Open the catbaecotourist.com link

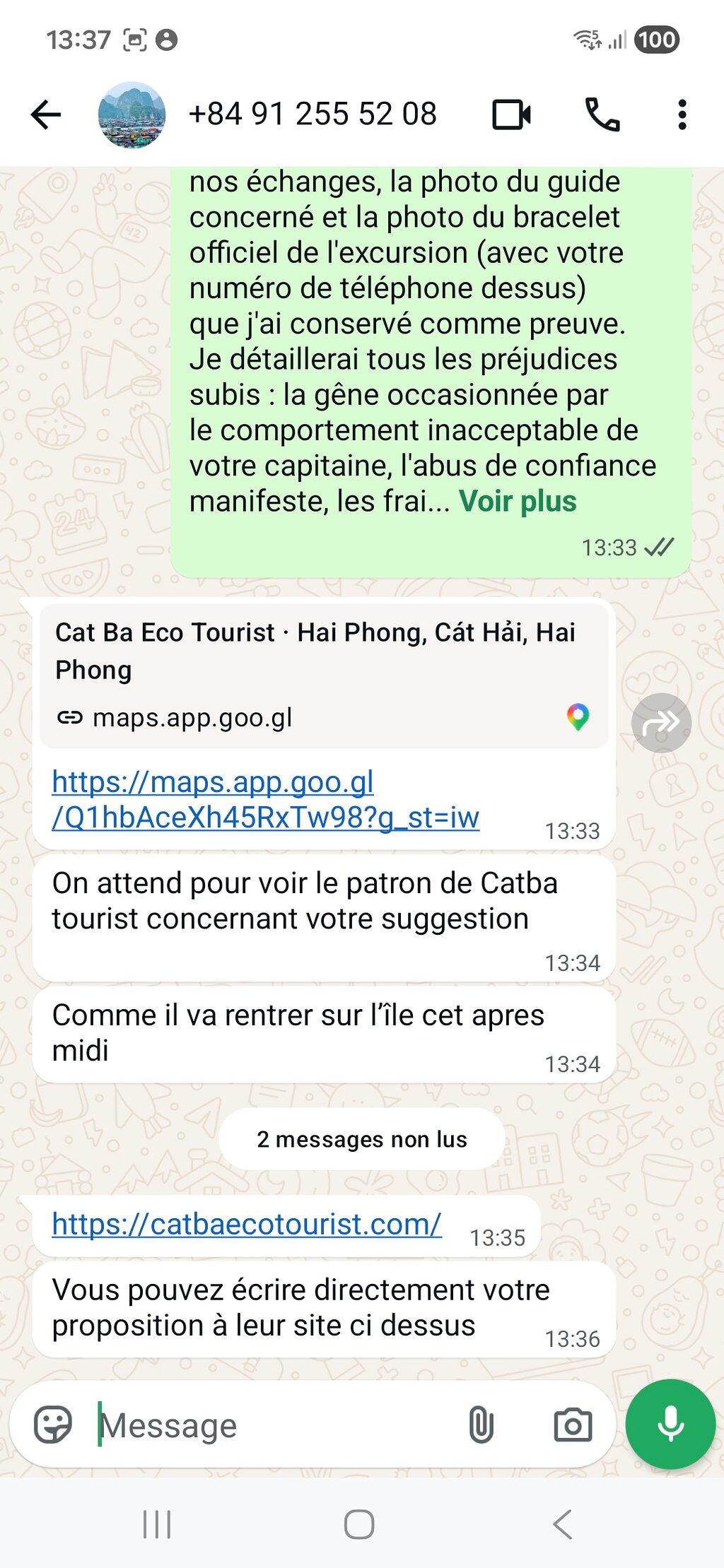(247, 1224)
